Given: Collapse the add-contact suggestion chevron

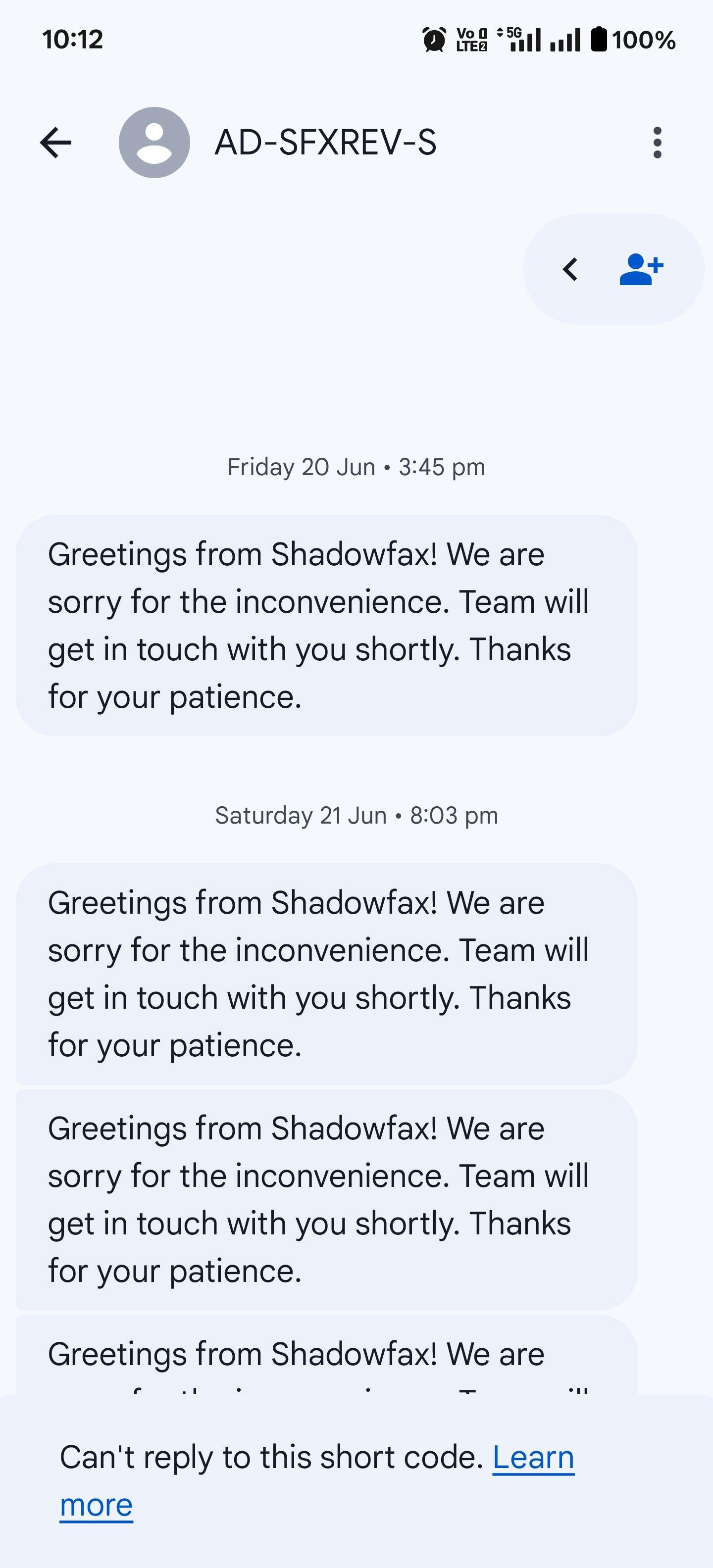Looking at the screenshot, I should click(x=570, y=269).
